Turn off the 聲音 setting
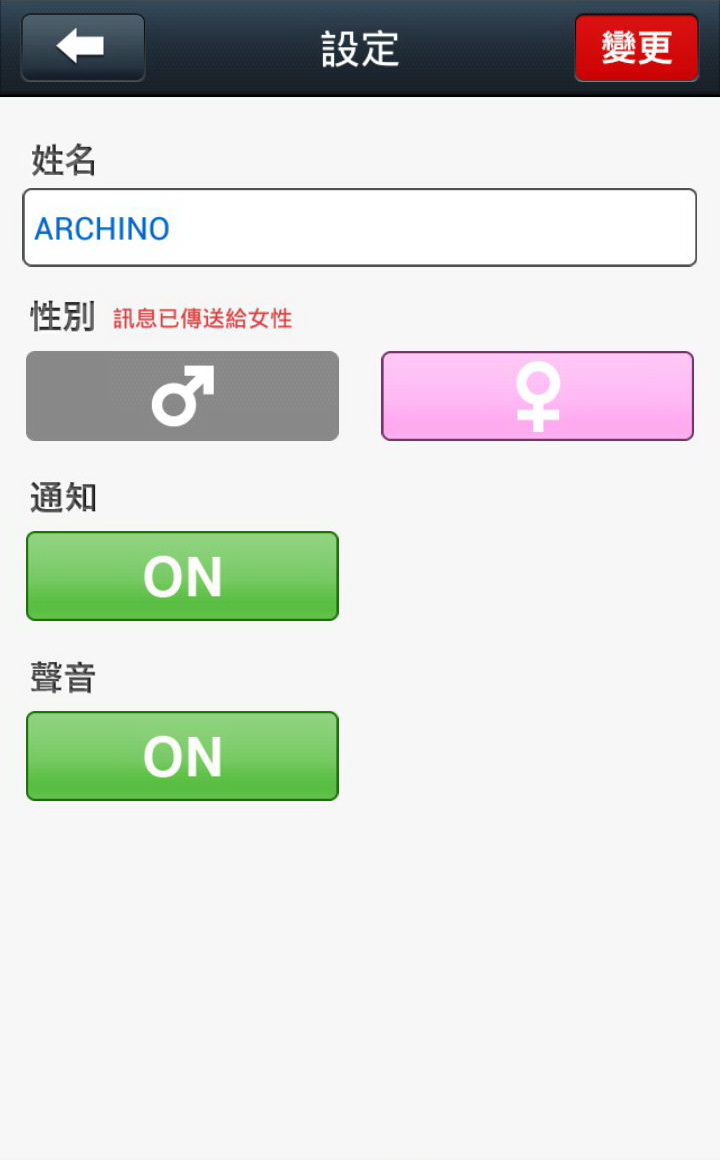Screen dimensions: 720x1160 pyautogui.click(x=182, y=756)
